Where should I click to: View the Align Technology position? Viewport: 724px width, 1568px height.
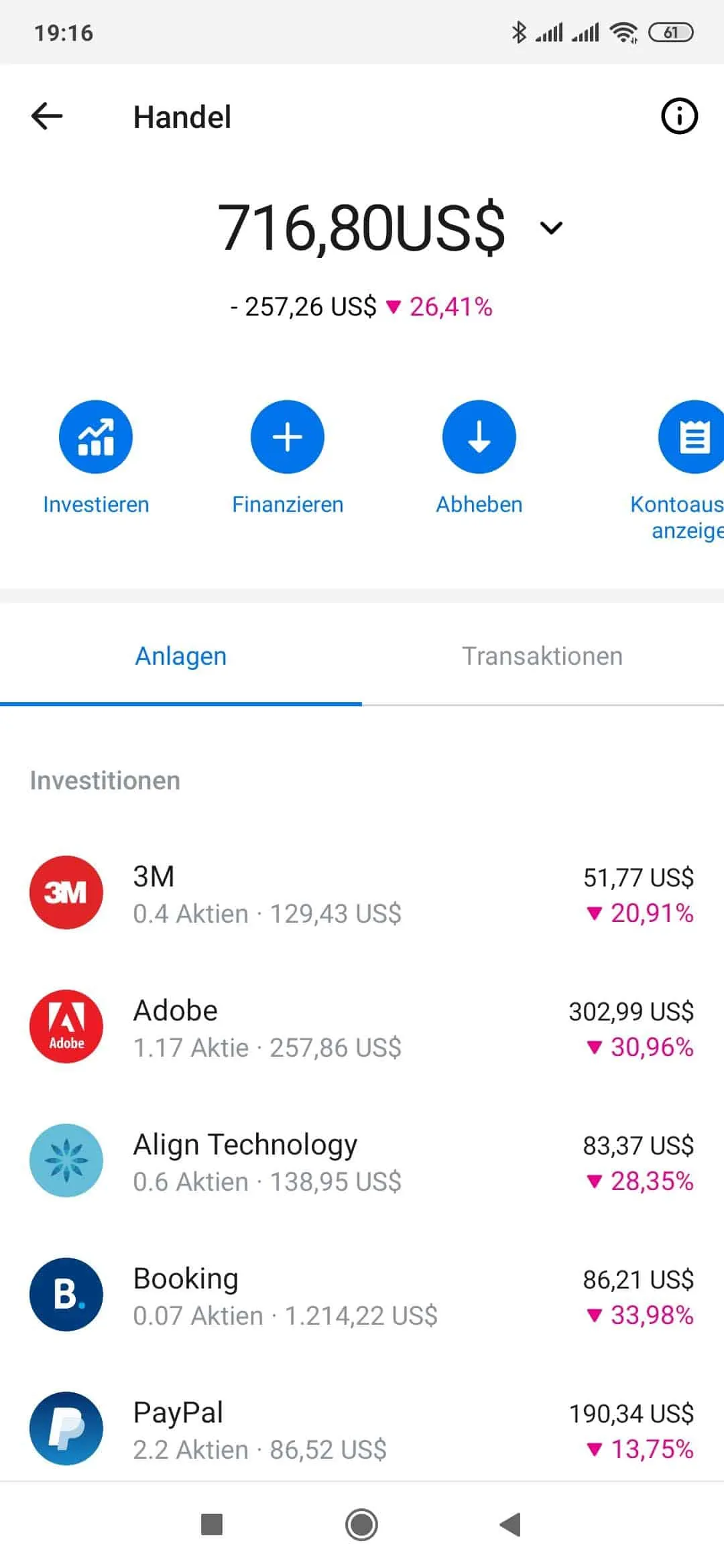coord(362,1161)
